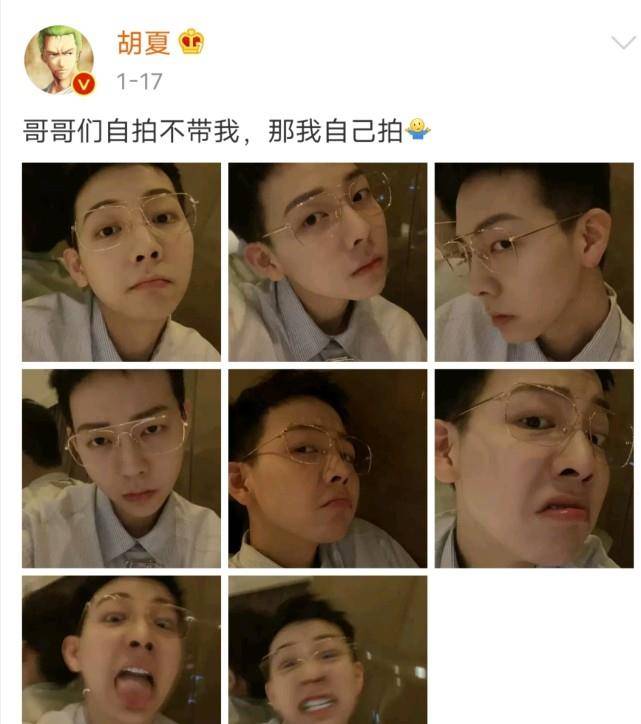The width and height of the screenshot is (641, 724).
Task: Tap the username 胡夏
Action: (143, 43)
